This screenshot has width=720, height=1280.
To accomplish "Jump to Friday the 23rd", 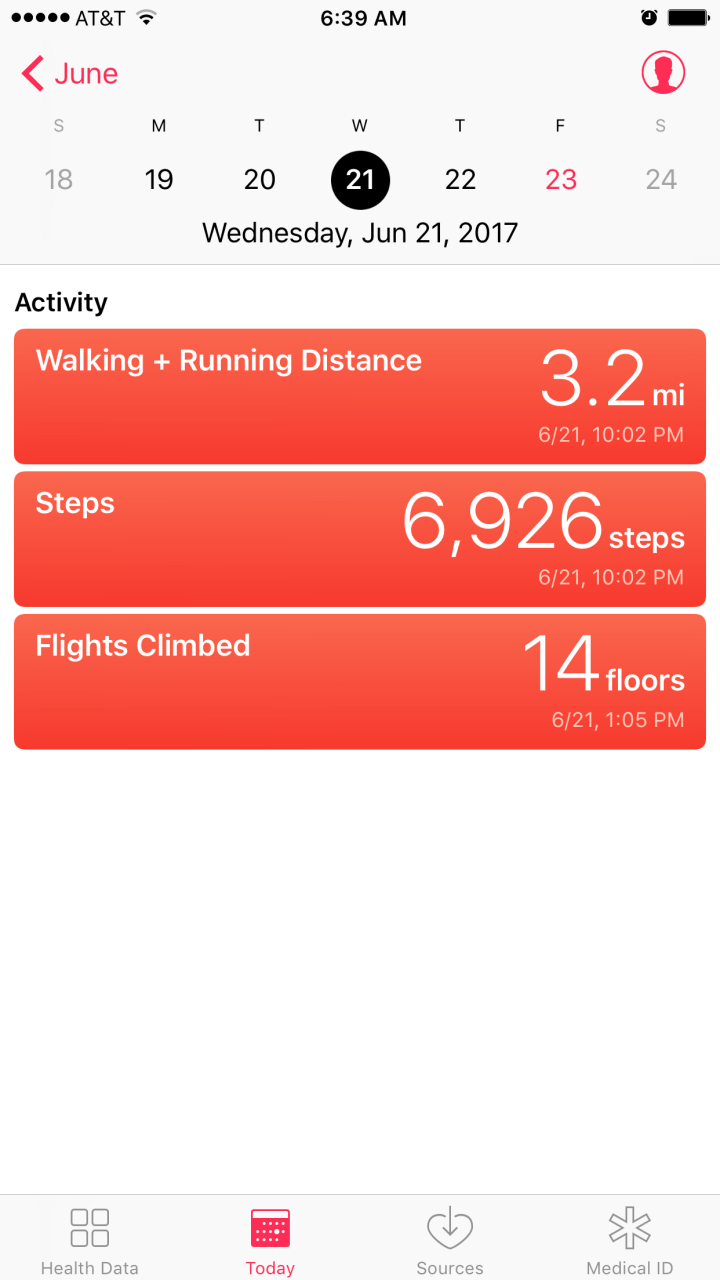I will (561, 180).
